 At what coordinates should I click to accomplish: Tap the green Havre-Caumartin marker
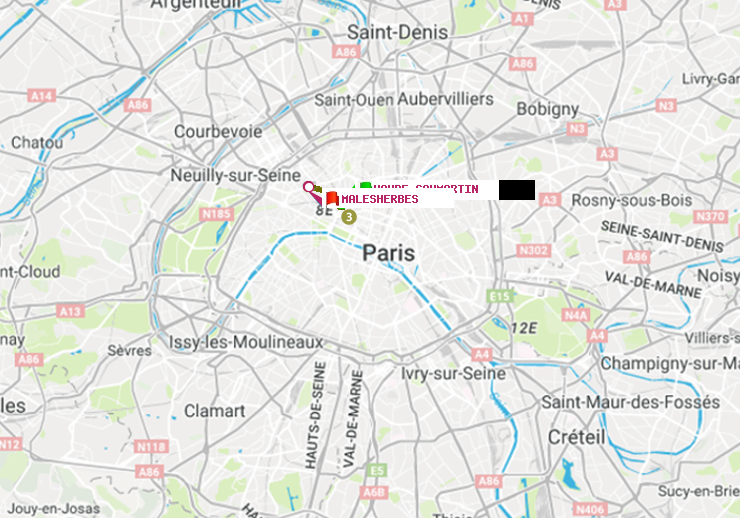(365, 187)
